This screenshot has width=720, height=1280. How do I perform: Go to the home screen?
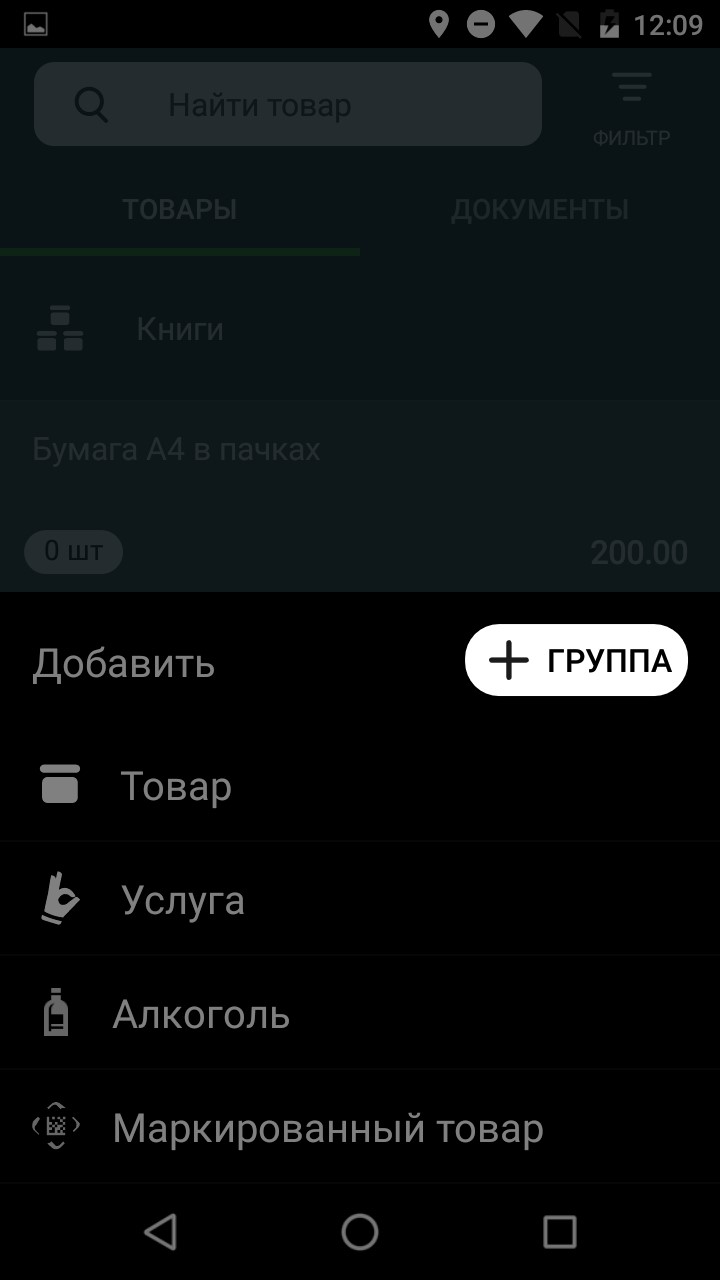(x=360, y=1232)
